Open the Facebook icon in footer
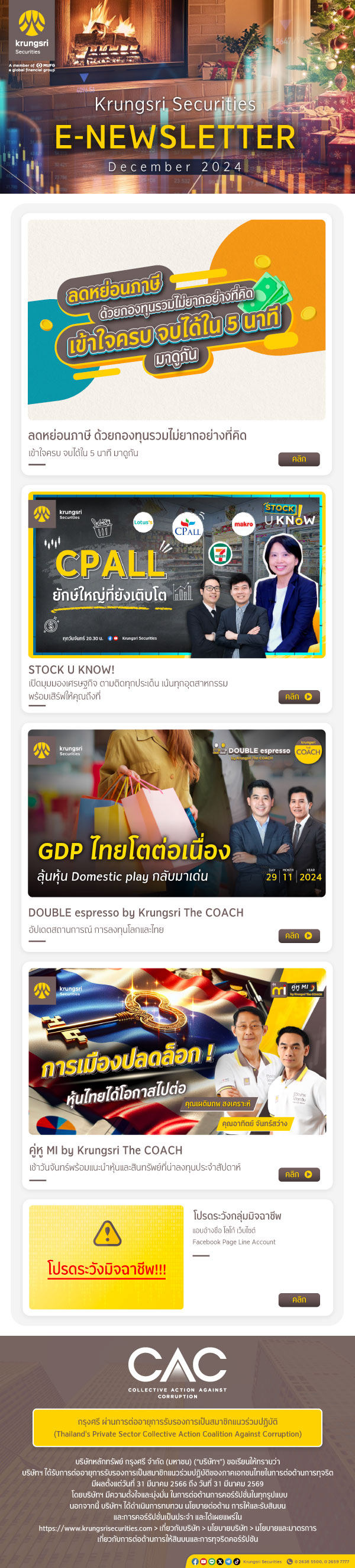 point(195,1562)
